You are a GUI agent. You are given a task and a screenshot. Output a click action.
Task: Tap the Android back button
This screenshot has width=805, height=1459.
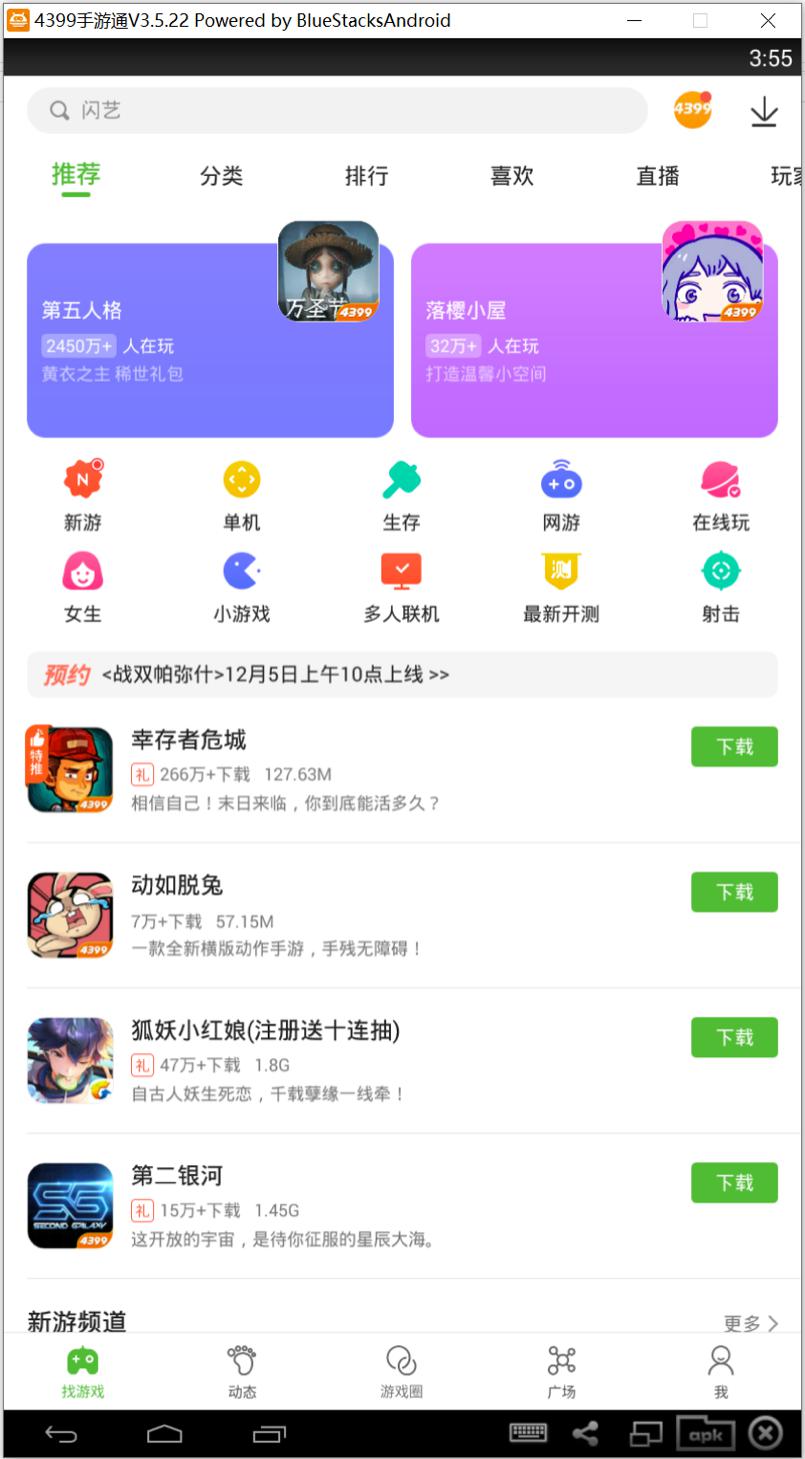[x=61, y=1435]
